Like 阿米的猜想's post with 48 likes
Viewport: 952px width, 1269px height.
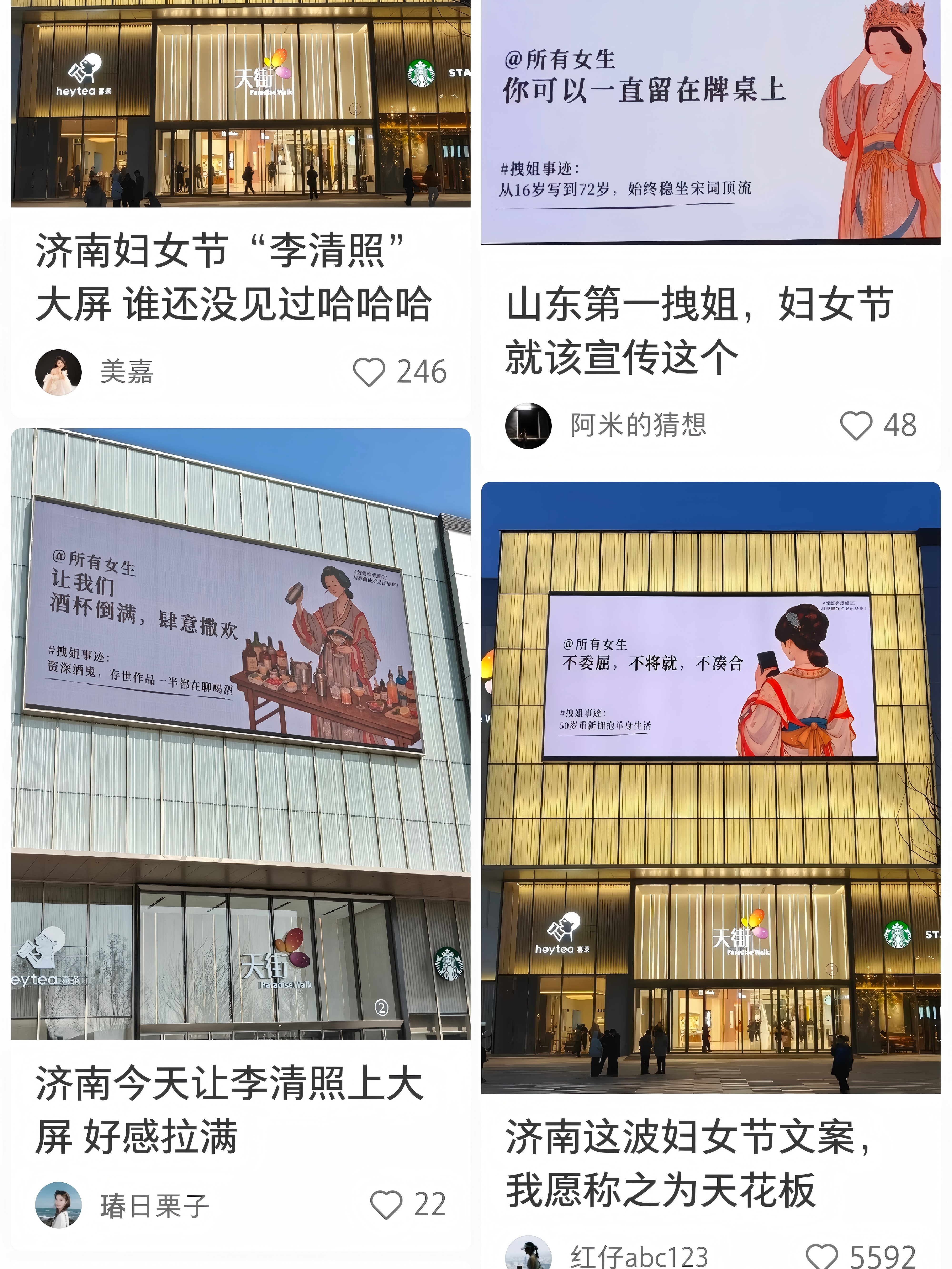856,426
